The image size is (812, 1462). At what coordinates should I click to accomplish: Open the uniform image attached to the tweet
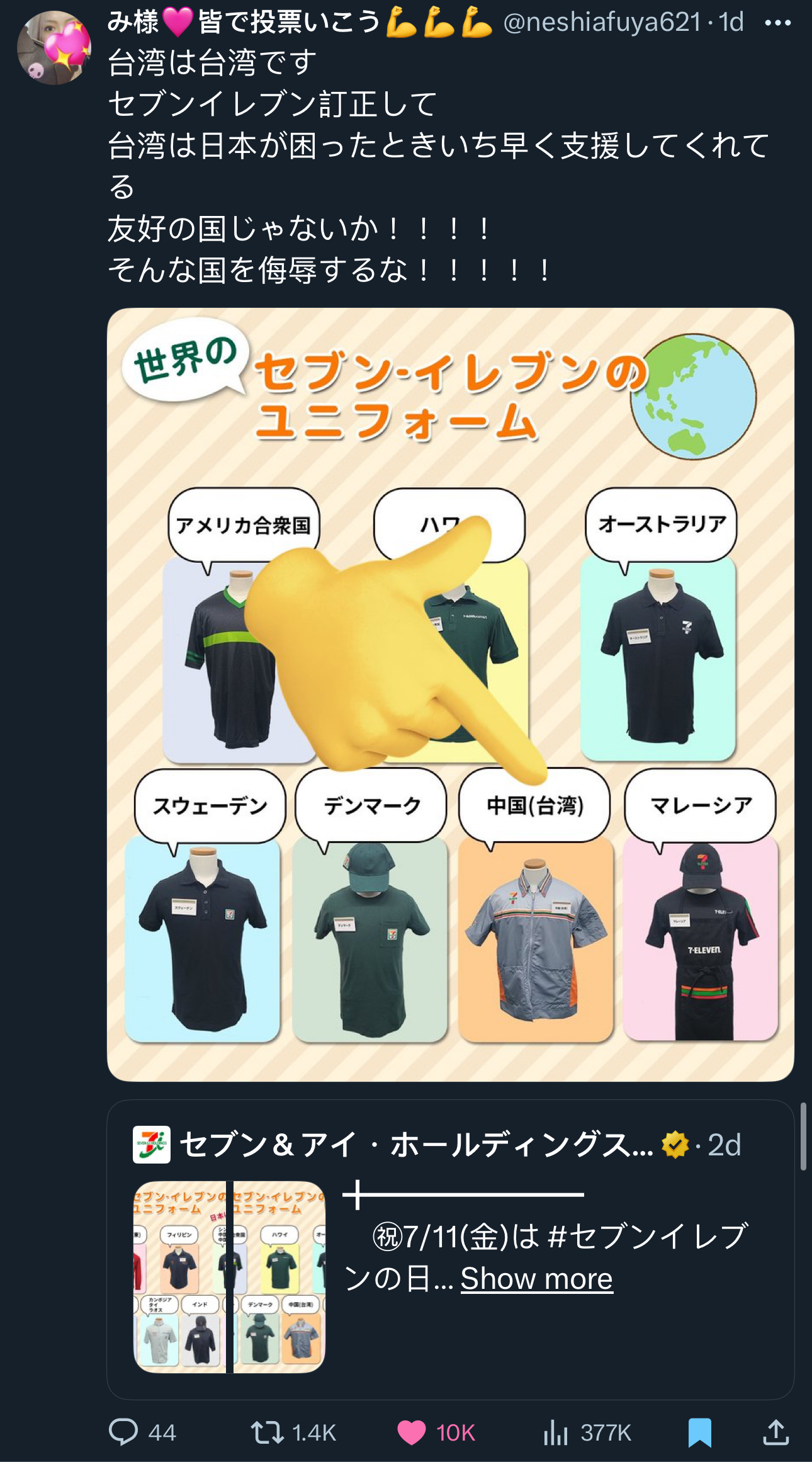(x=450, y=694)
